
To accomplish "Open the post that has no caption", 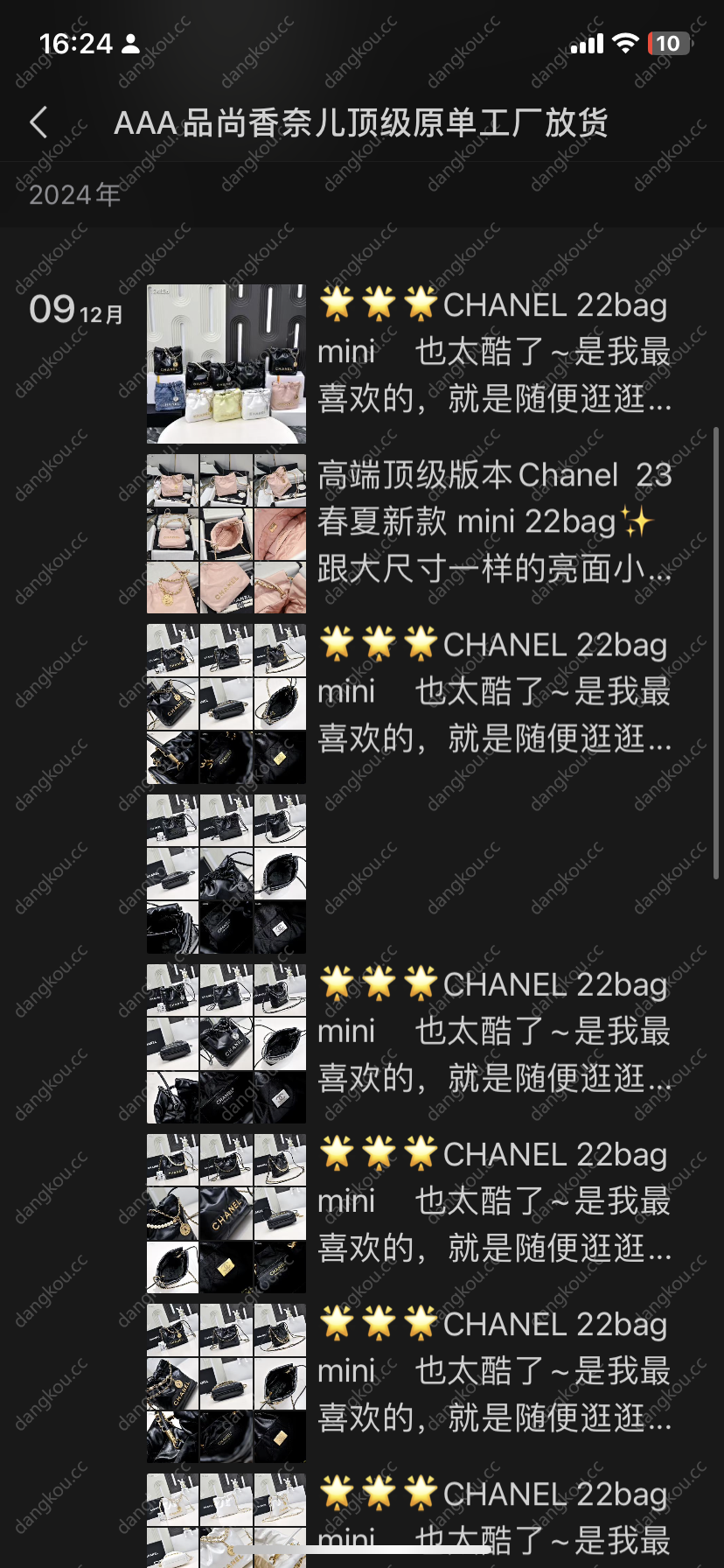I will [226, 873].
